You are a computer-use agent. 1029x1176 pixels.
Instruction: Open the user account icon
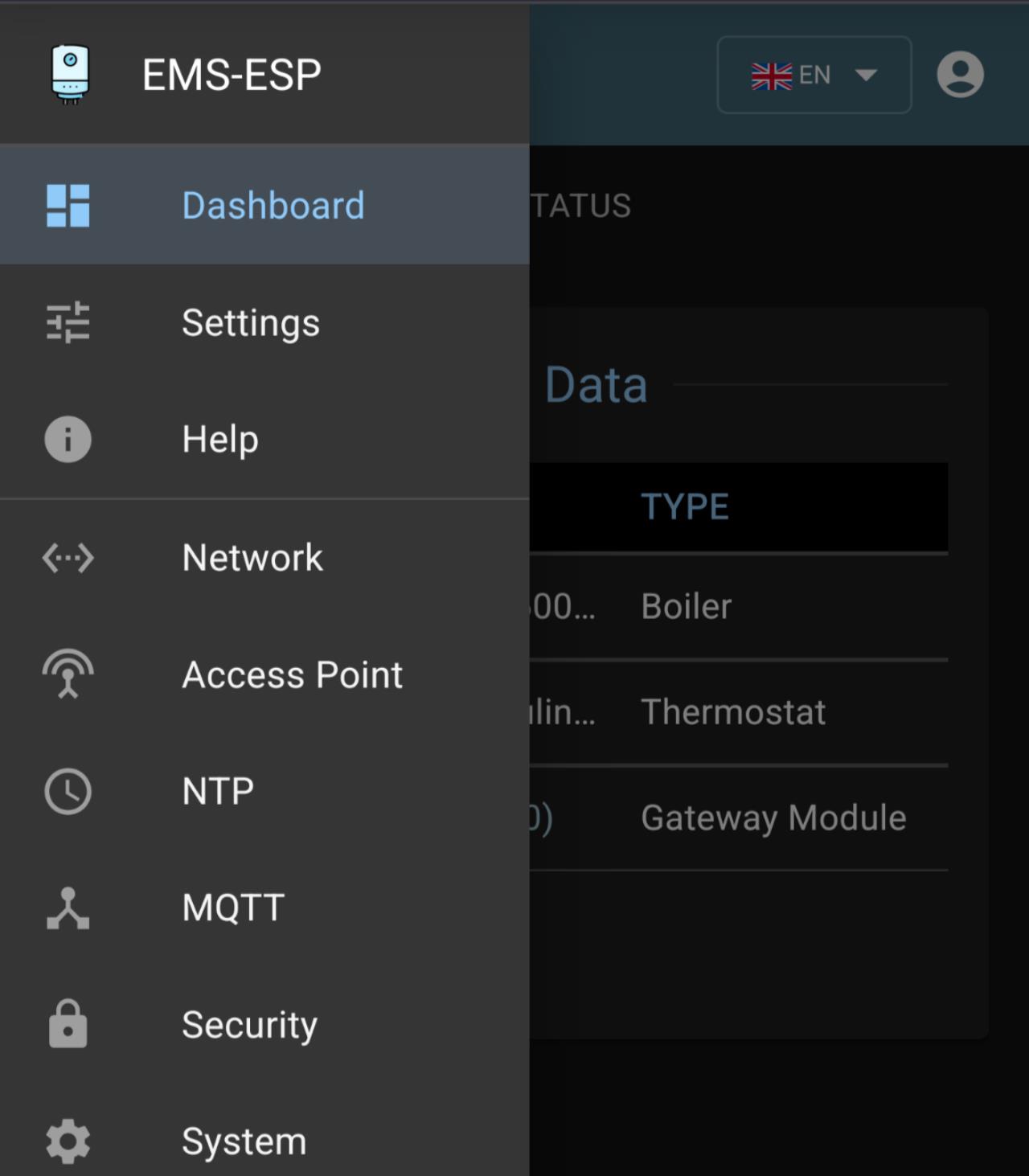pyautogui.click(x=960, y=75)
